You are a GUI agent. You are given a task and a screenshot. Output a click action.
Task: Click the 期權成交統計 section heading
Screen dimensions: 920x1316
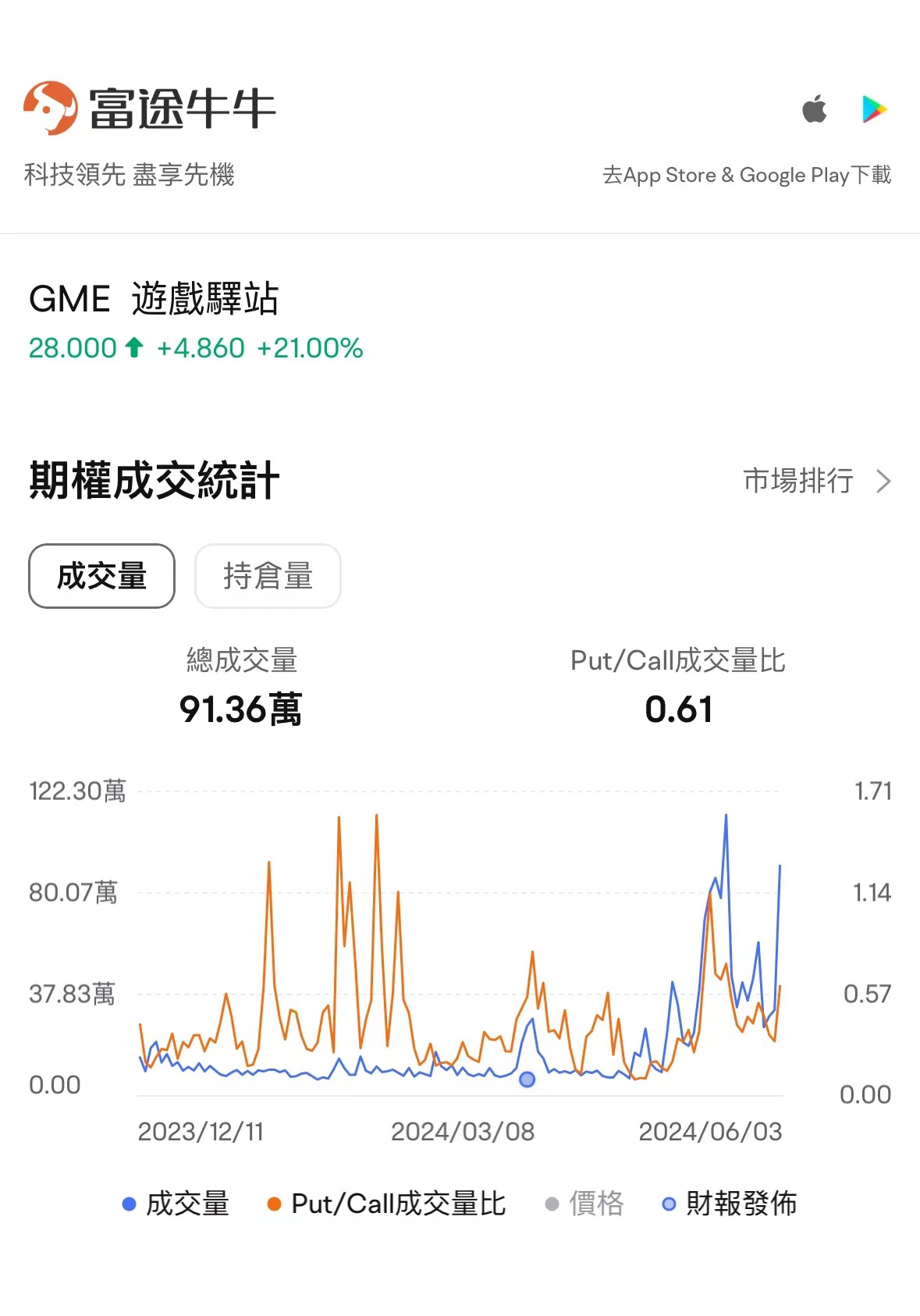pyautogui.click(x=154, y=481)
